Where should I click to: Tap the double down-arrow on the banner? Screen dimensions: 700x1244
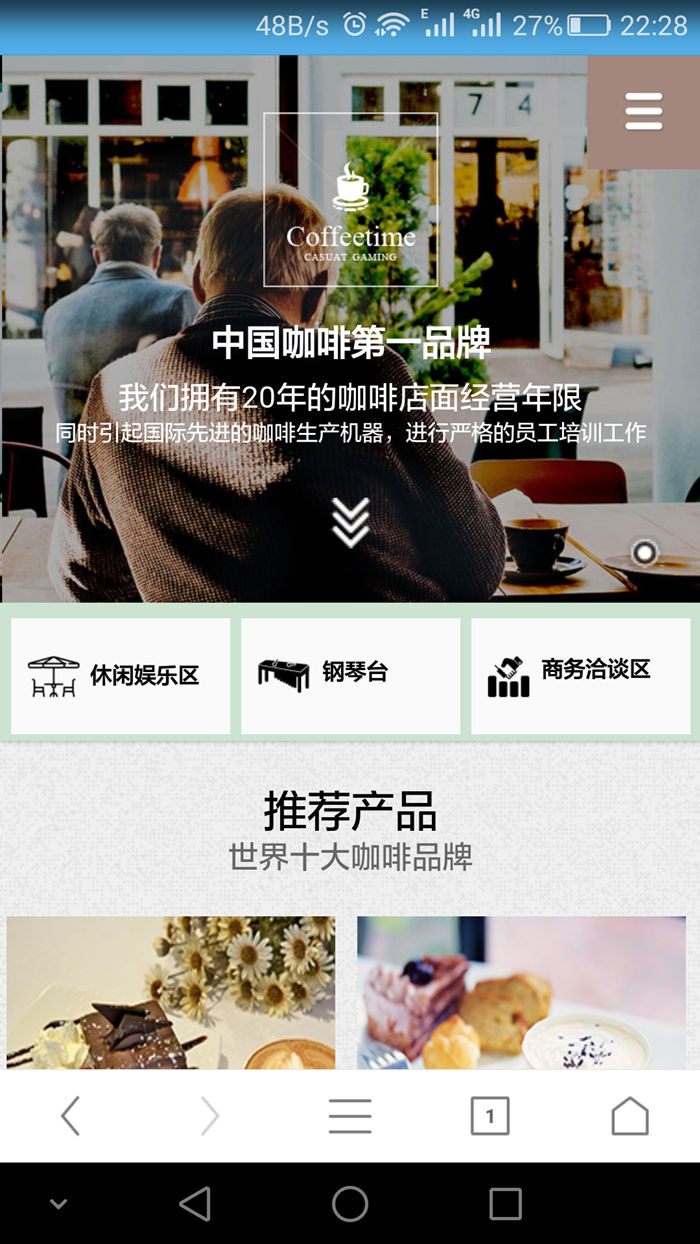(350, 522)
